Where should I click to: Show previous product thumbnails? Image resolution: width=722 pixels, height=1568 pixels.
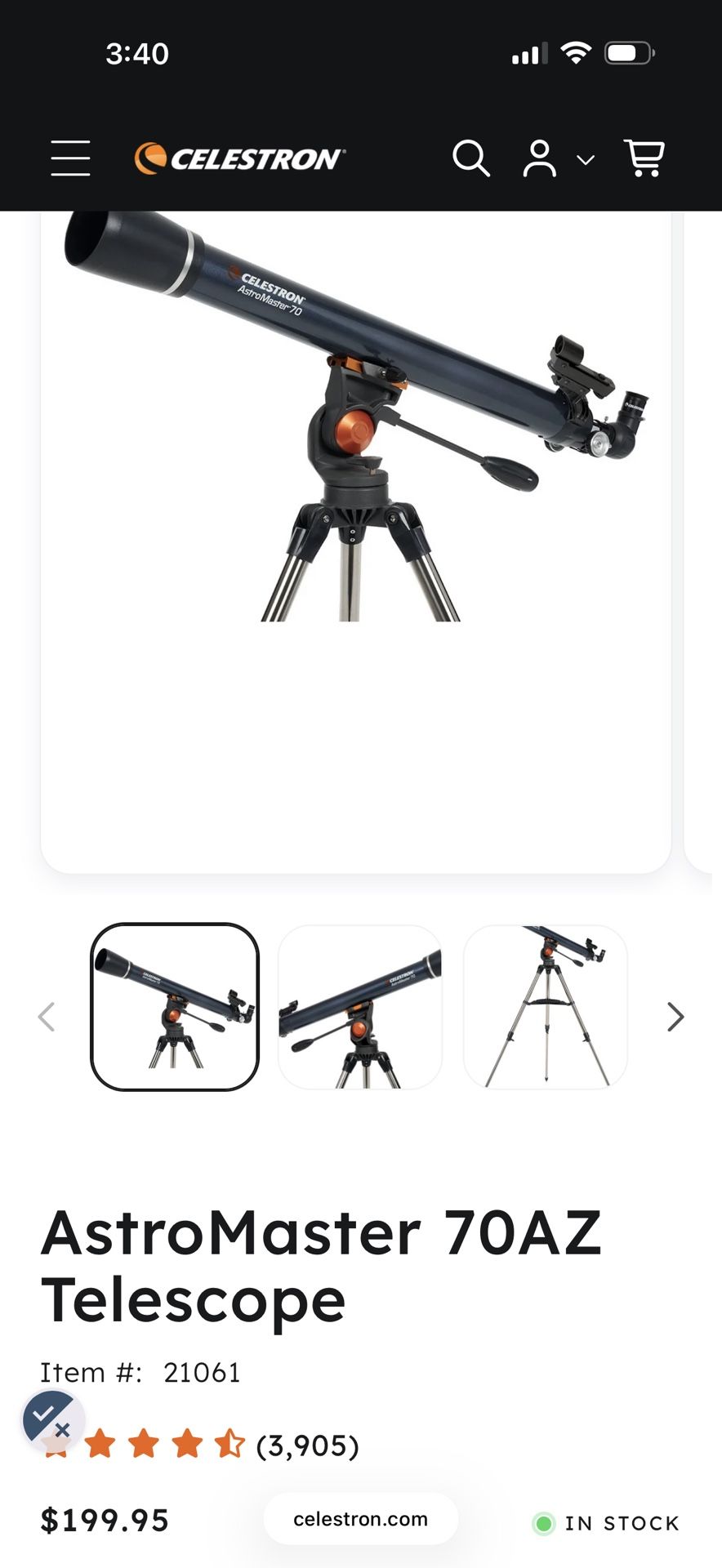coord(47,1017)
